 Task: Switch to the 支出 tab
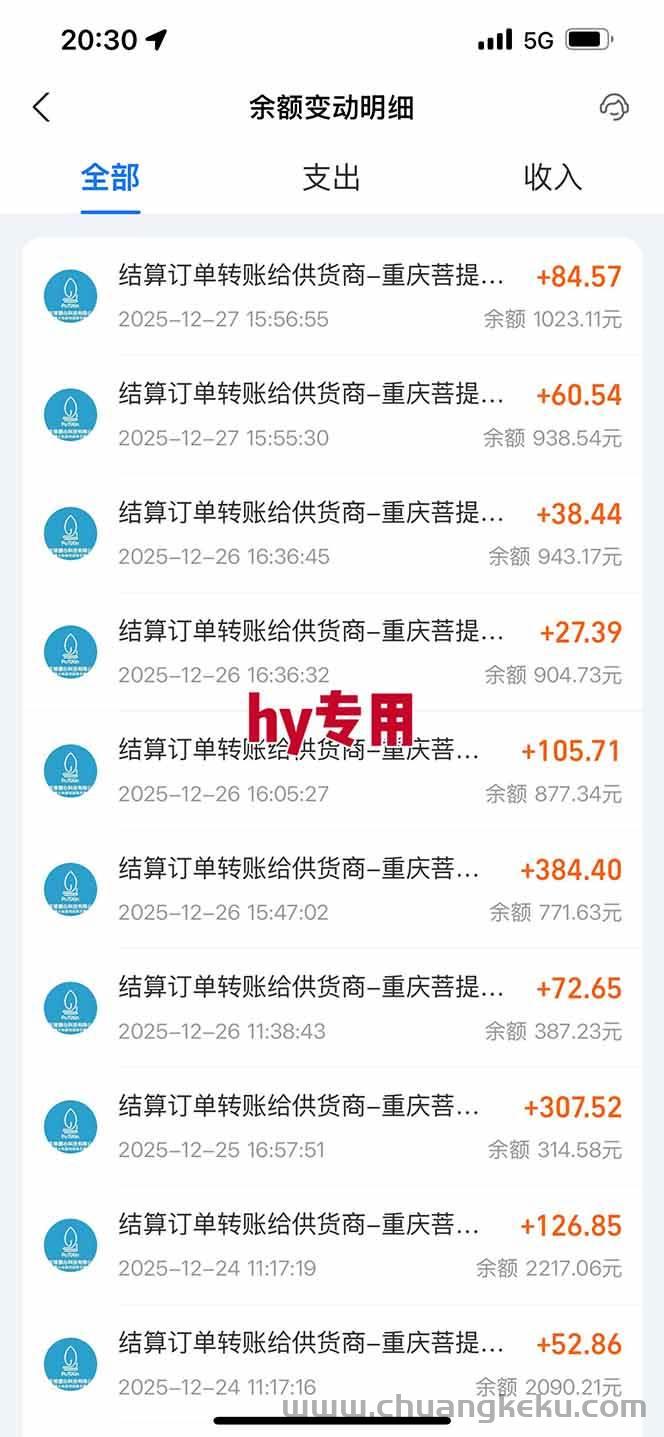coord(331,178)
